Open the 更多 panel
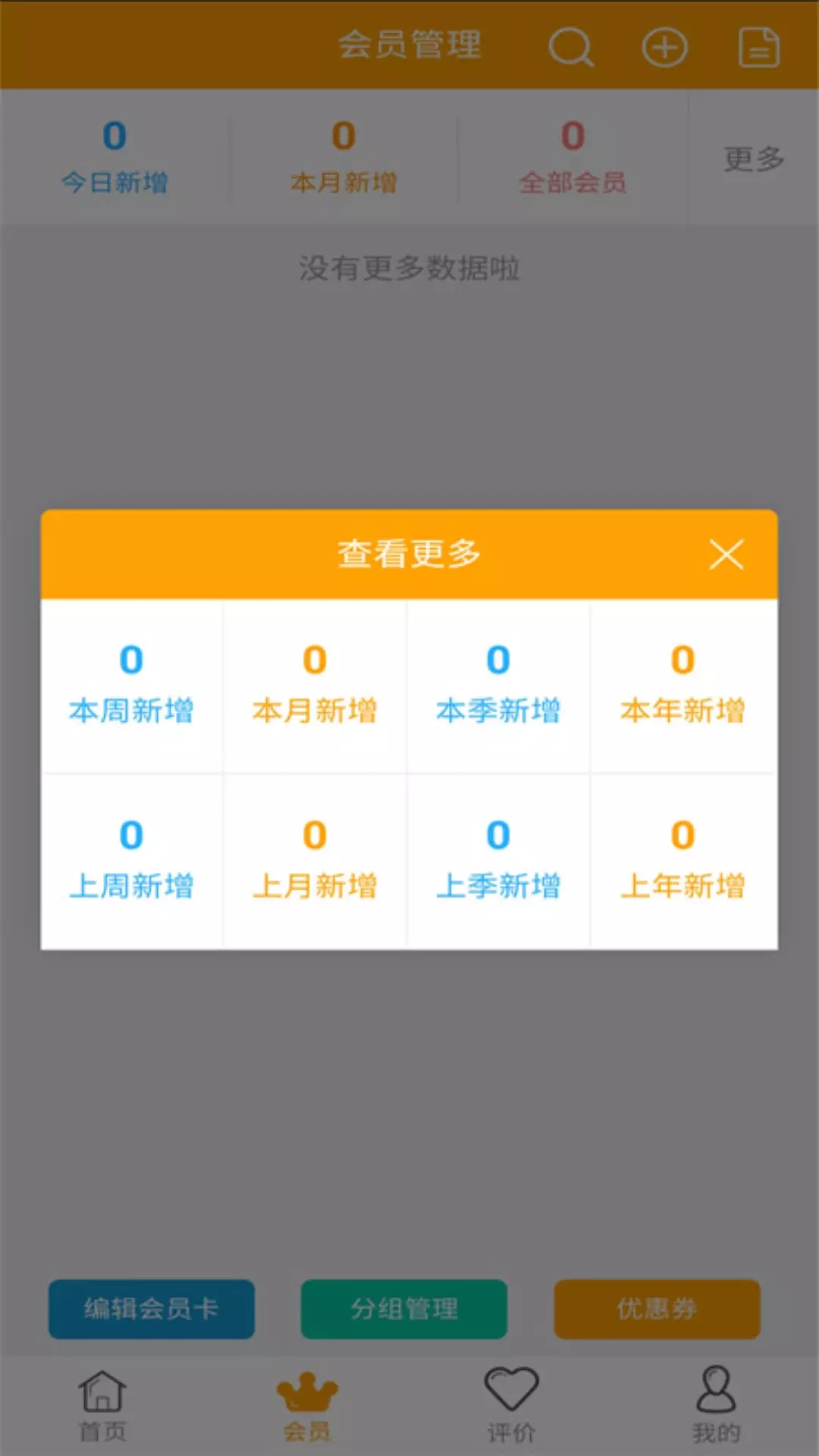 click(x=753, y=158)
